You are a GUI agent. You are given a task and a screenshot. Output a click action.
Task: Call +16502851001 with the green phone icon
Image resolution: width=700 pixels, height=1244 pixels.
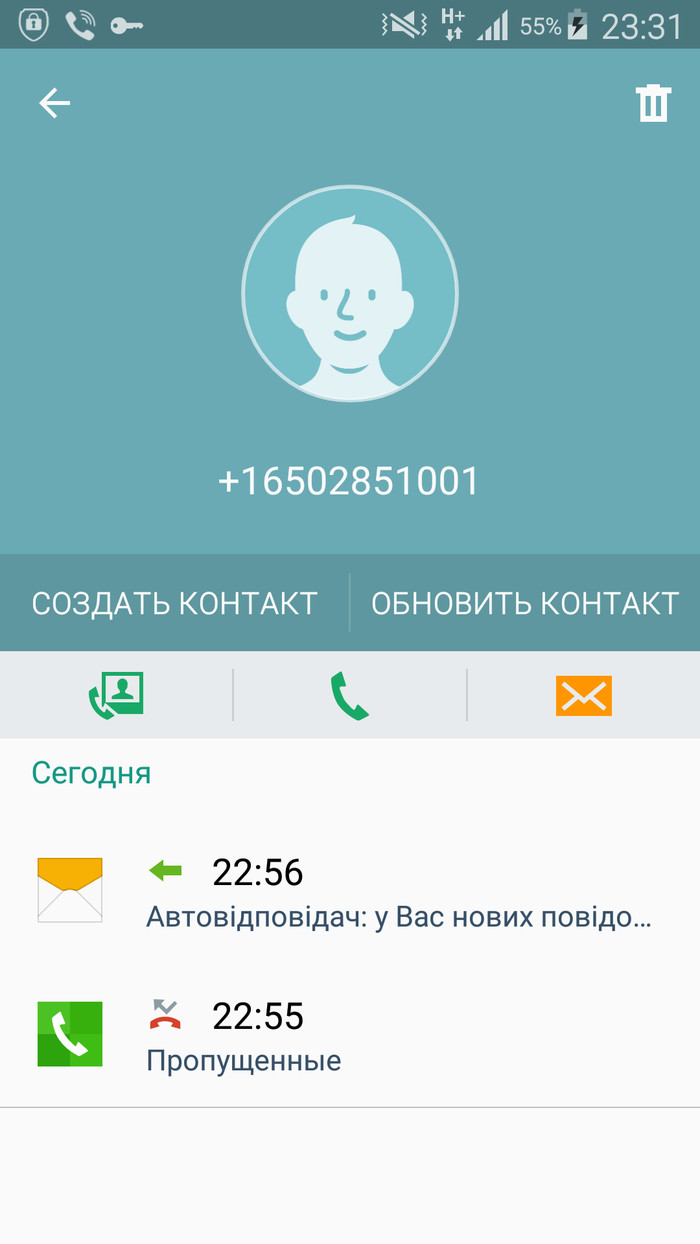click(349, 695)
